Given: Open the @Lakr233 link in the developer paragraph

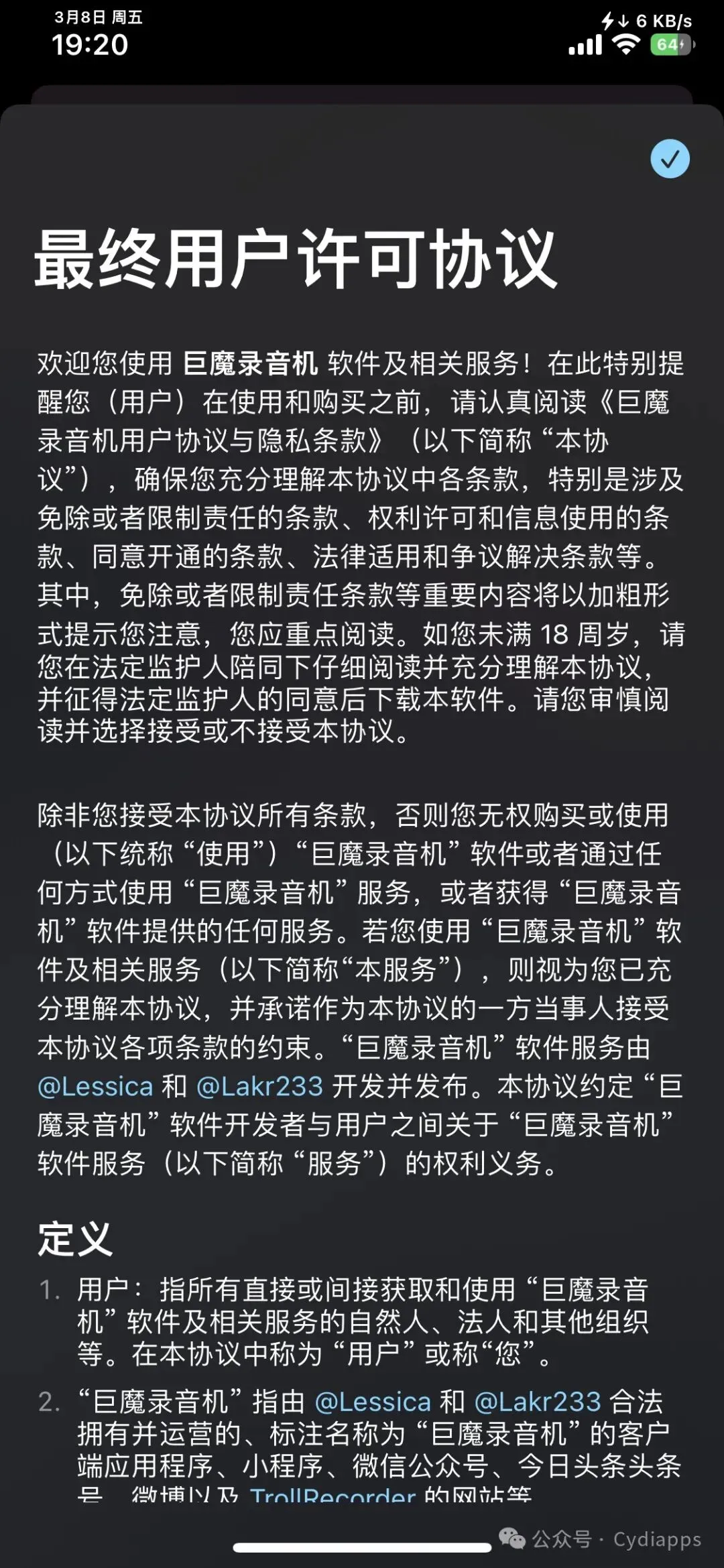Looking at the screenshot, I should [260, 1087].
